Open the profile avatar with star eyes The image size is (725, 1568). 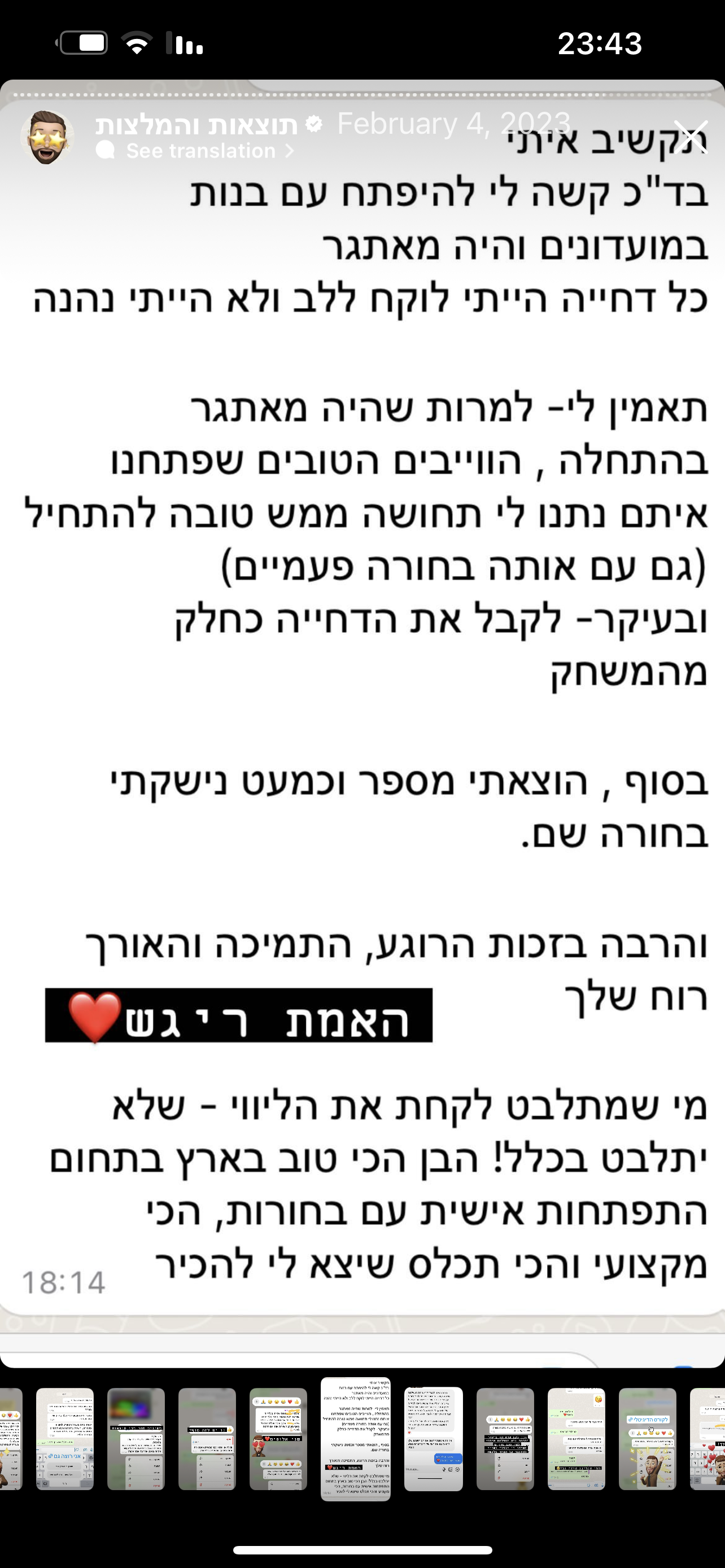47,138
